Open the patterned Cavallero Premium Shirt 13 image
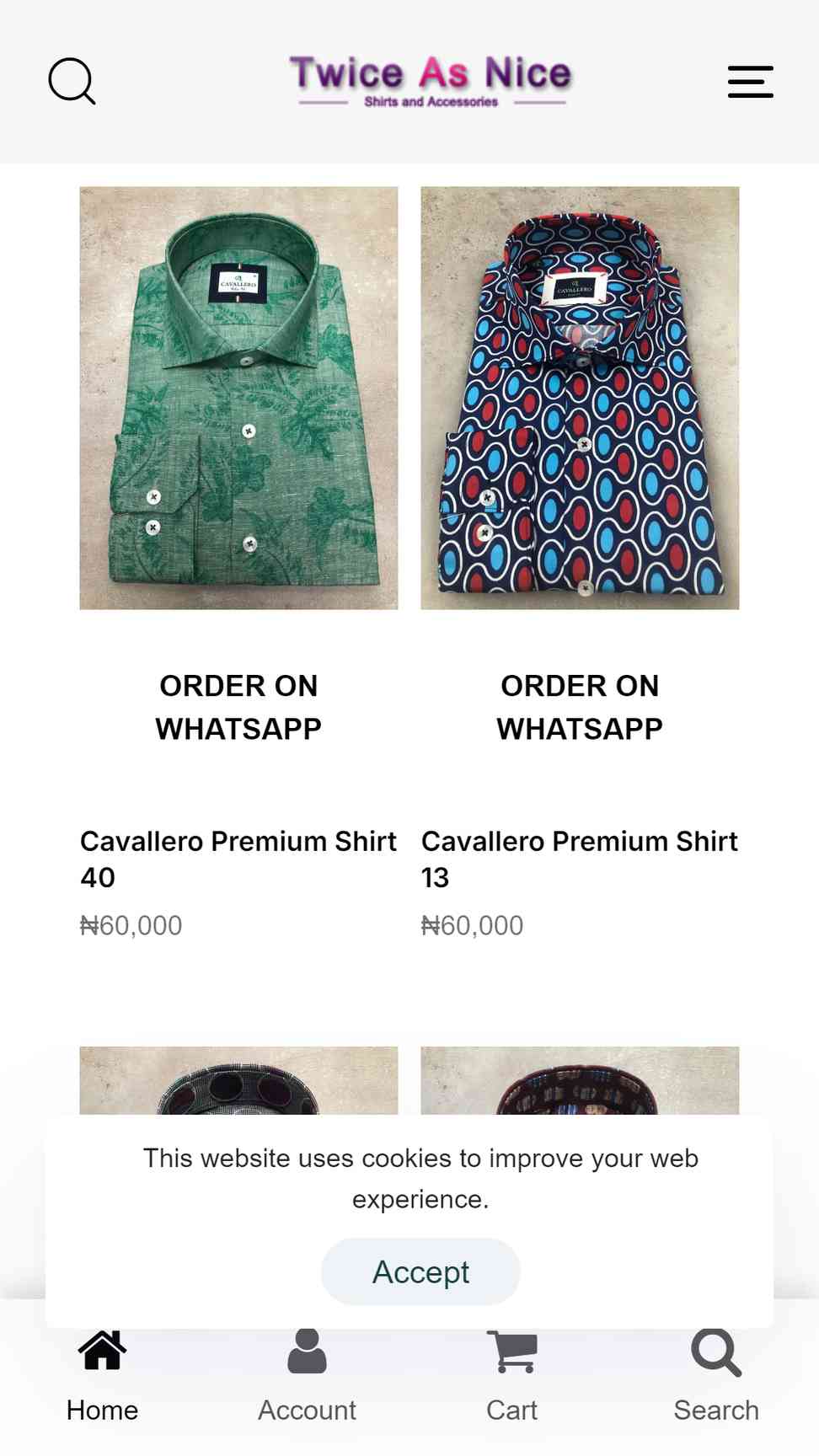 tap(580, 398)
